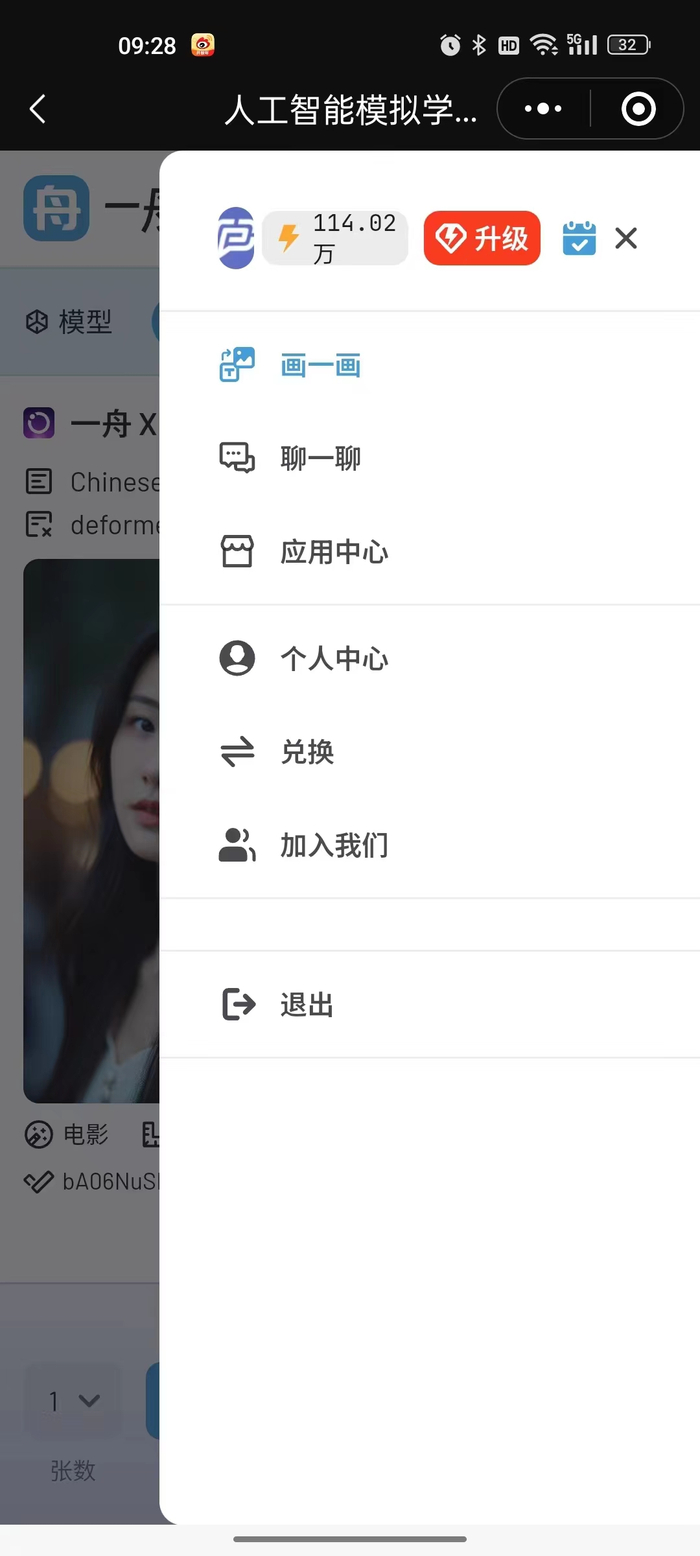The image size is (700, 1556).
Task: Open the 114.02万 energy balance chip
Action: point(335,238)
